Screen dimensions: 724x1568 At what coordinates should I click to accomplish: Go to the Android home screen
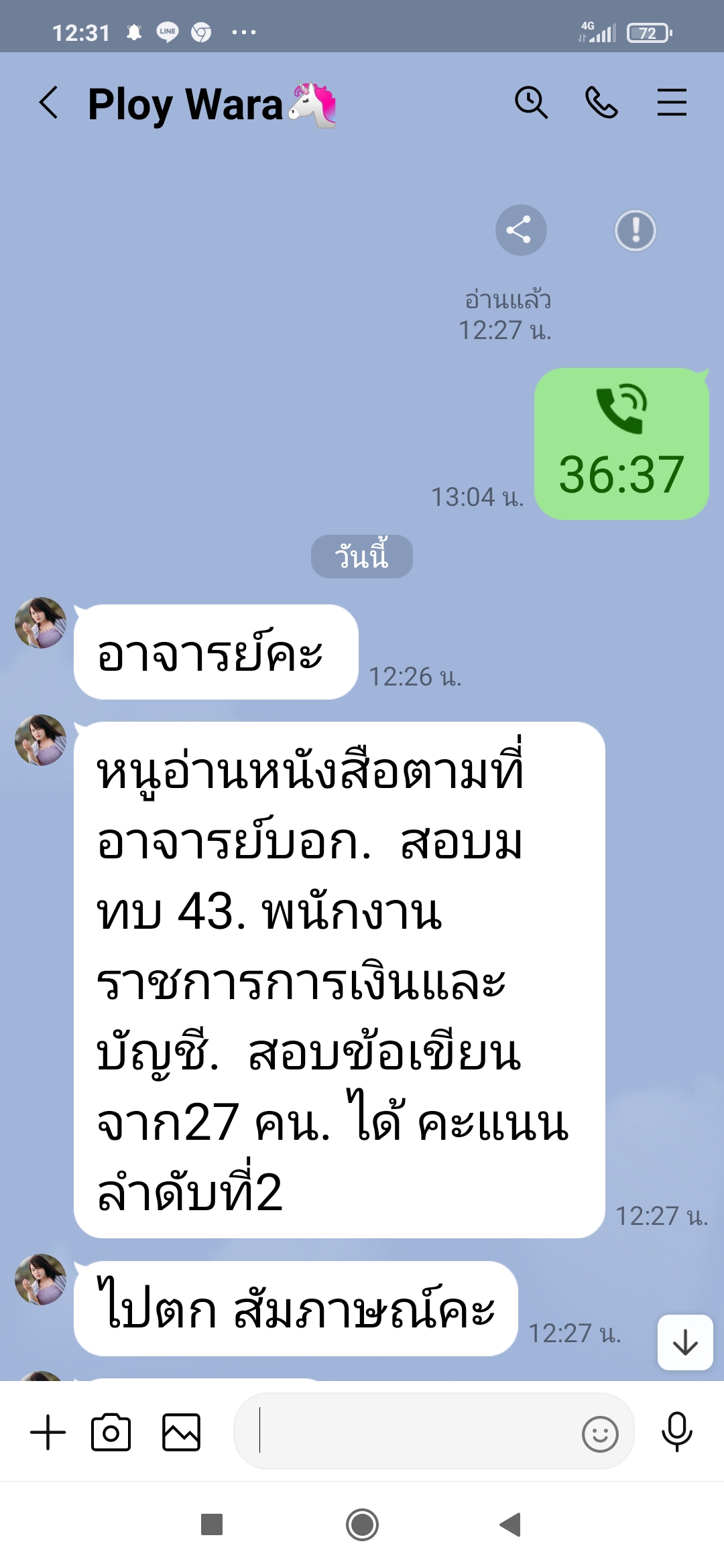click(x=362, y=1525)
